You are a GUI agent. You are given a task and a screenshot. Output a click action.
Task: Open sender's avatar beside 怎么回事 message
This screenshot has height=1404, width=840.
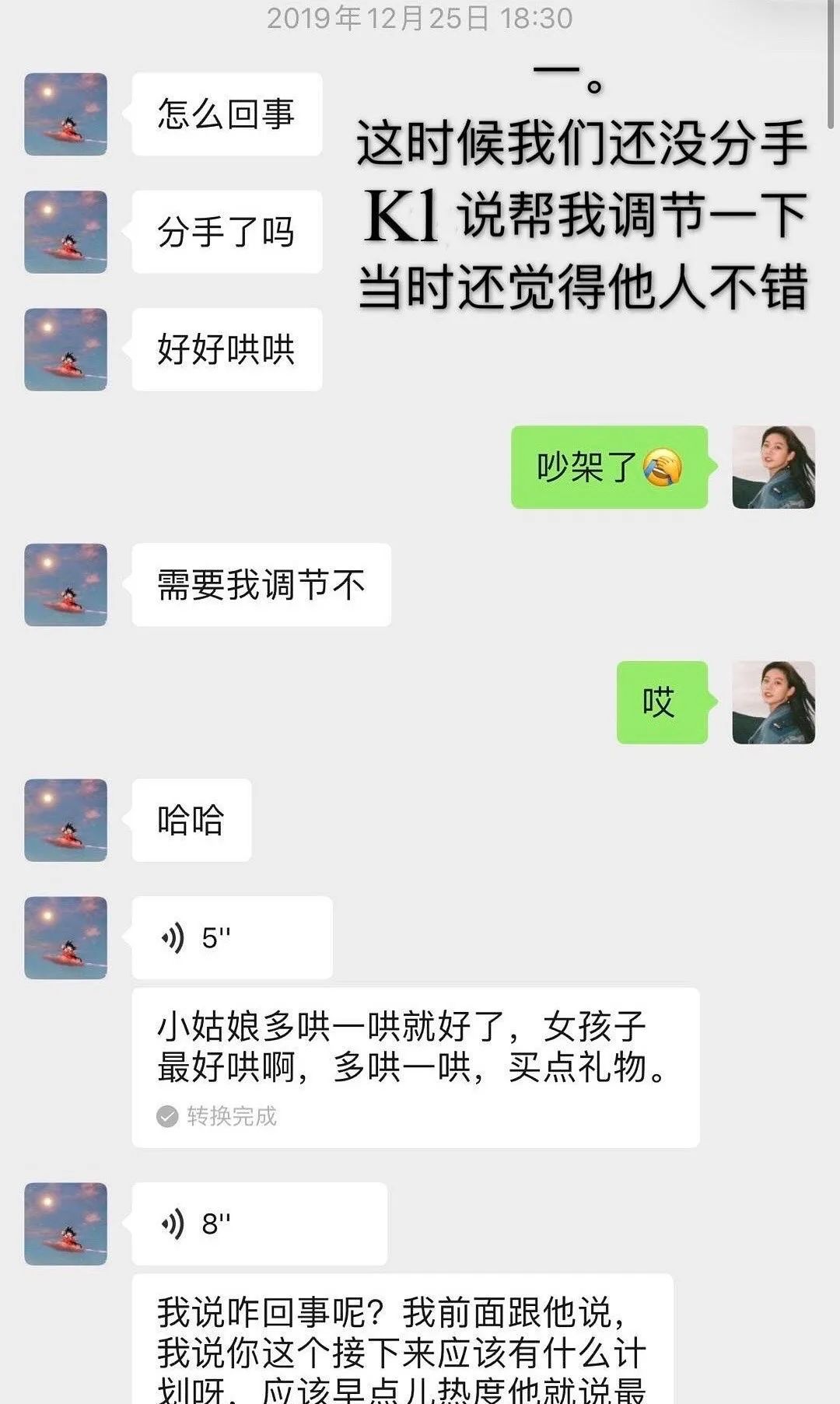point(66,114)
